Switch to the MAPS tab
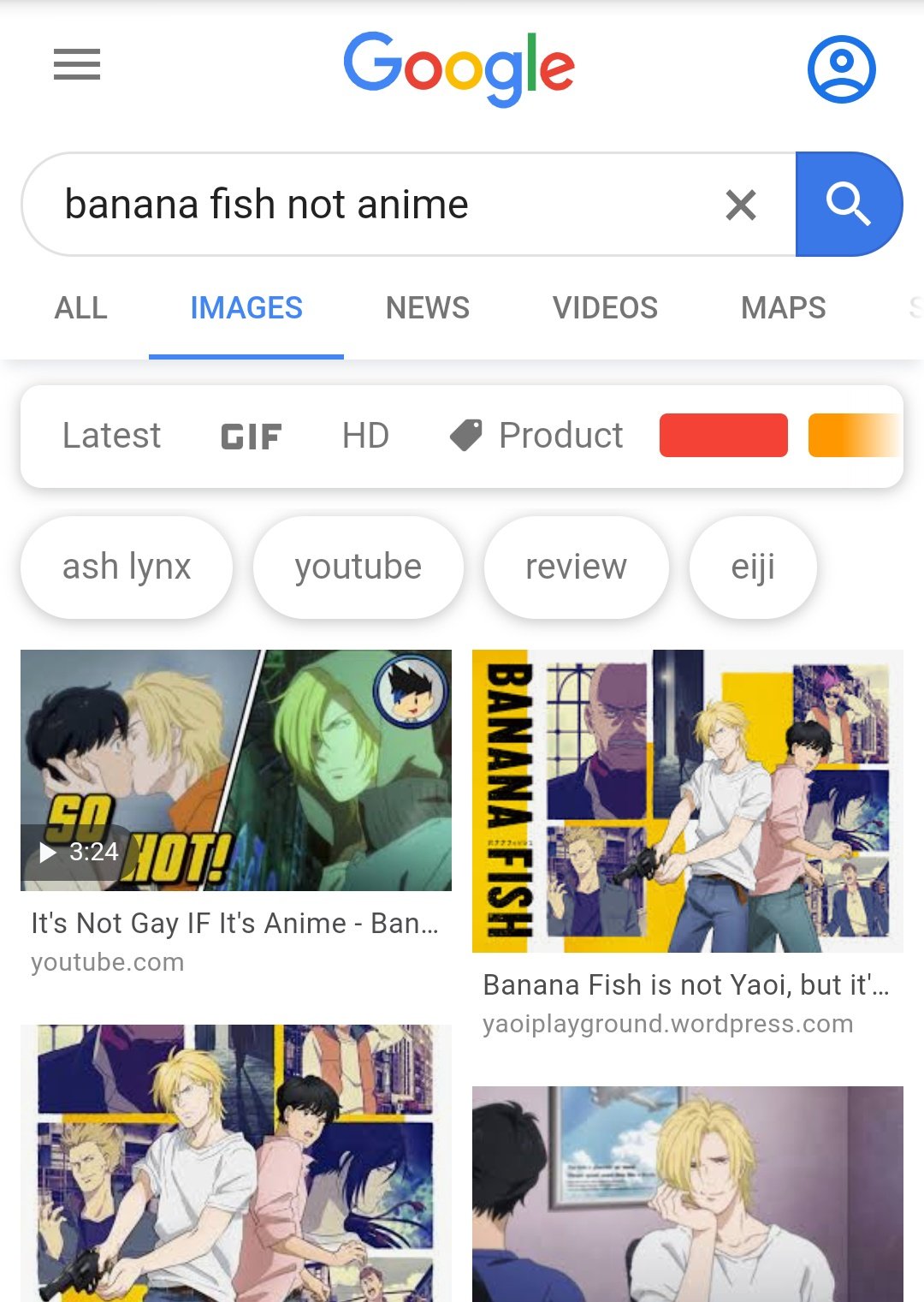The image size is (924, 1302). (783, 308)
